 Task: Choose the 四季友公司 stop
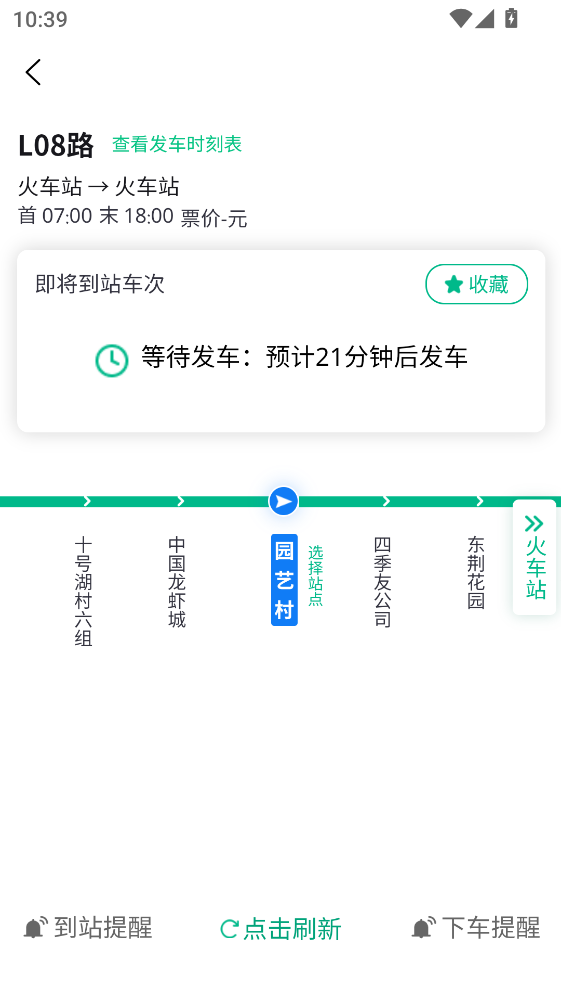pos(382,582)
